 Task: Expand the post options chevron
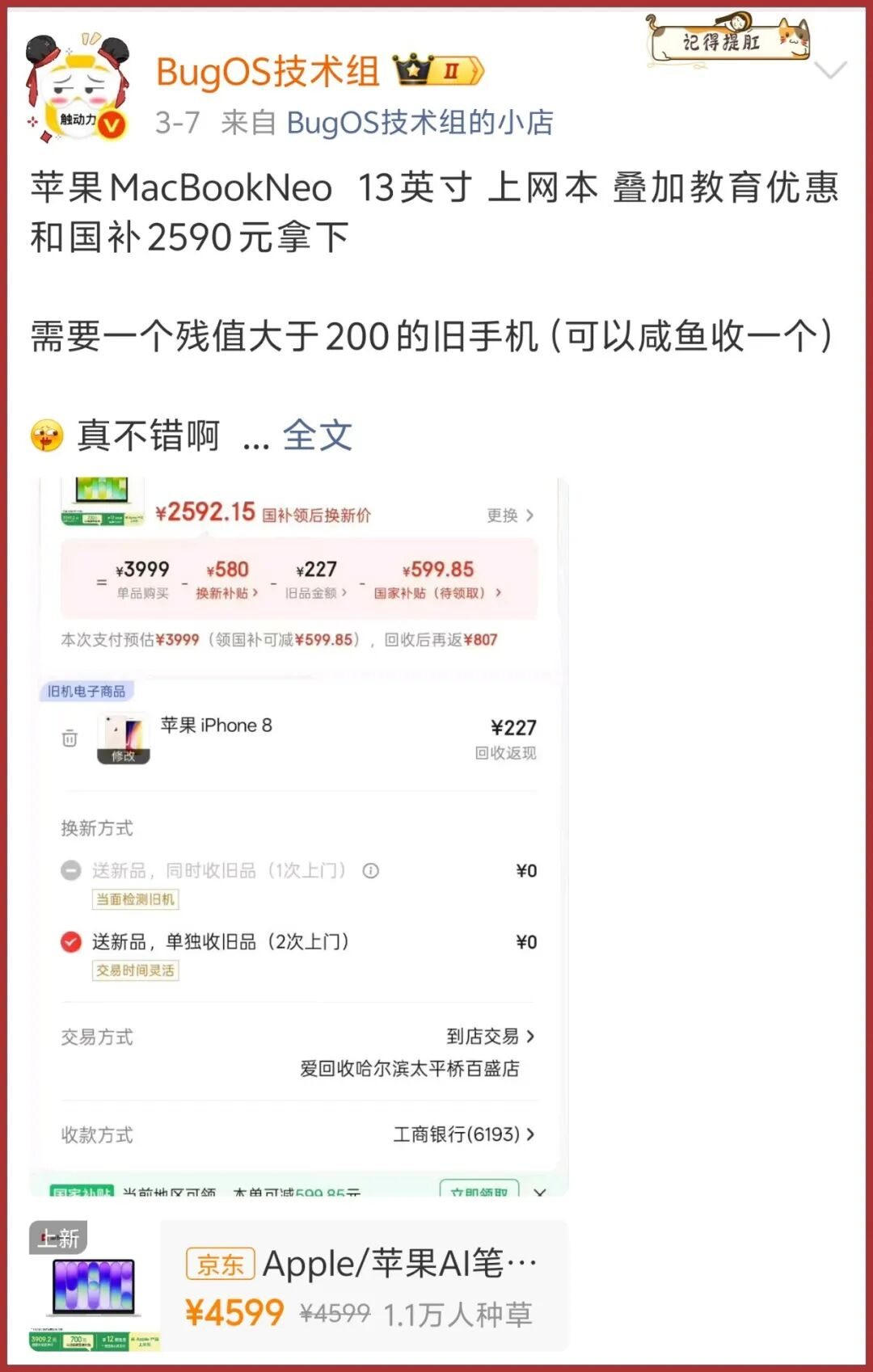tap(830, 70)
